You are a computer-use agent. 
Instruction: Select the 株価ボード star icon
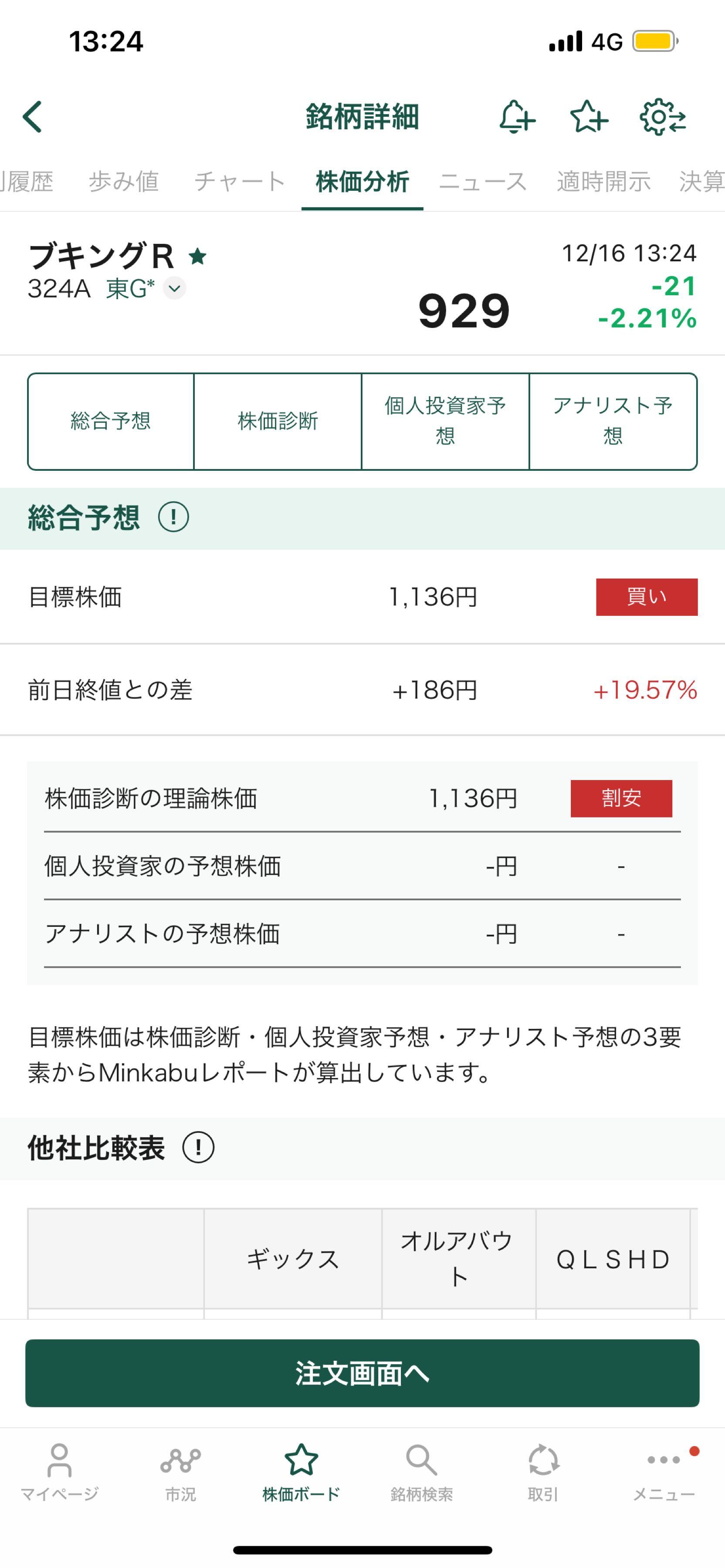point(302,1467)
